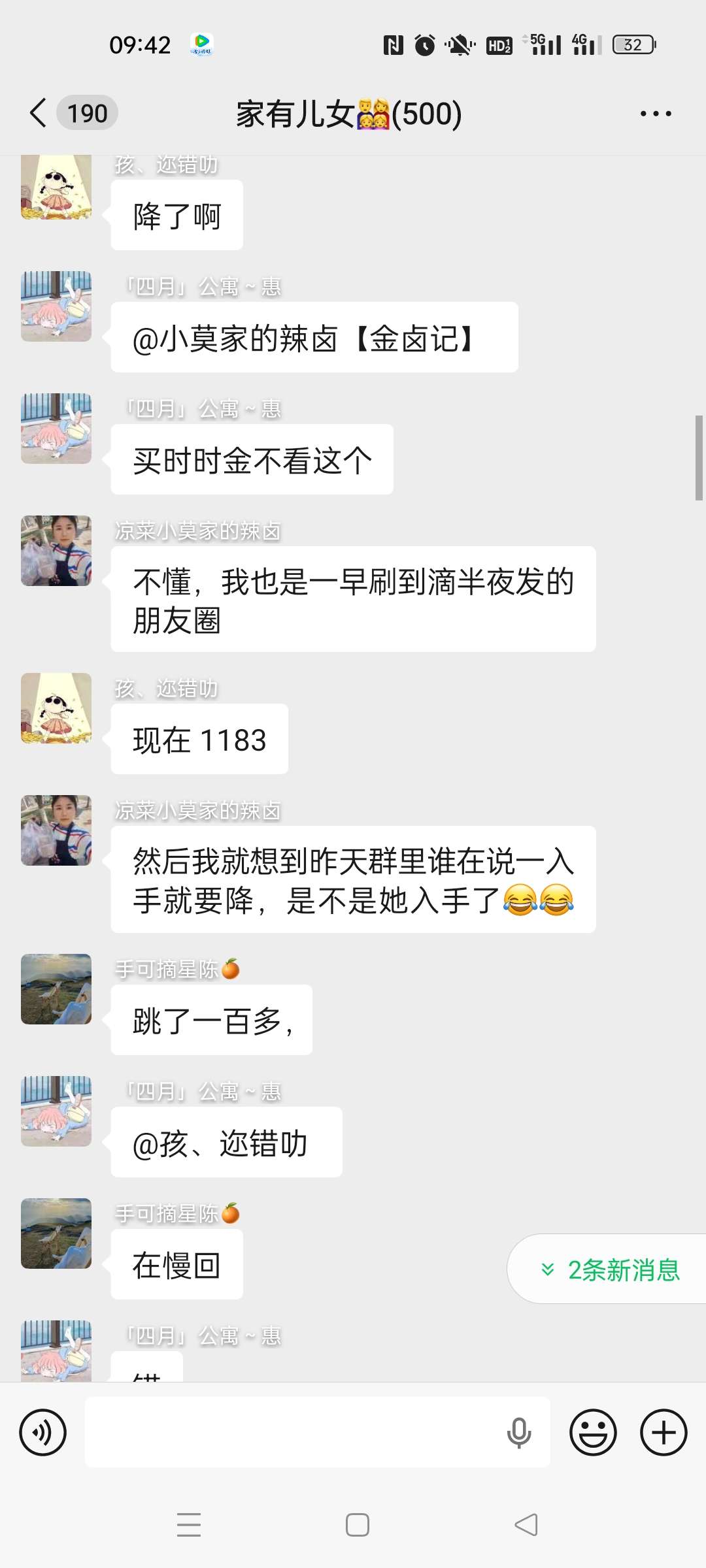Switch to voice message input
This screenshot has height=1568, width=706.
click(x=43, y=1433)
